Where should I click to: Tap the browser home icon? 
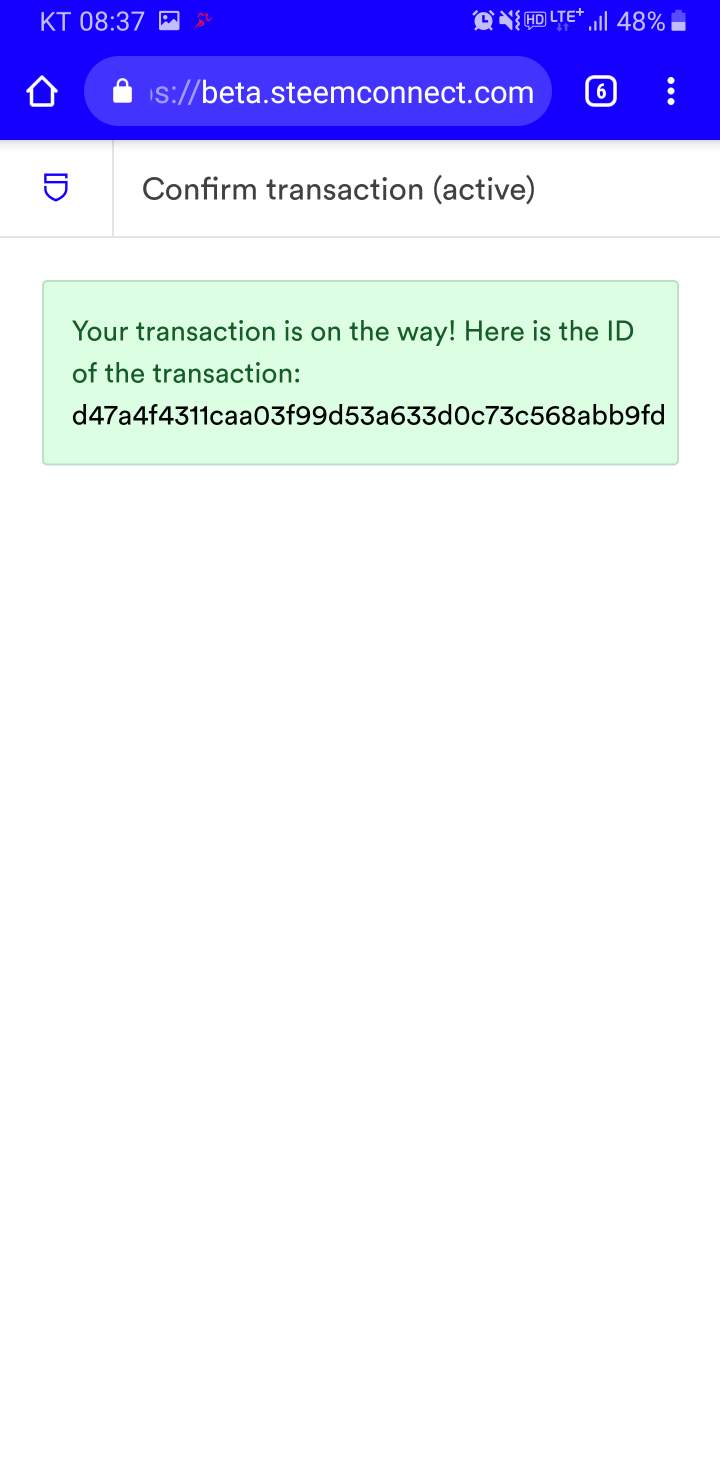[x=41, y=92]
